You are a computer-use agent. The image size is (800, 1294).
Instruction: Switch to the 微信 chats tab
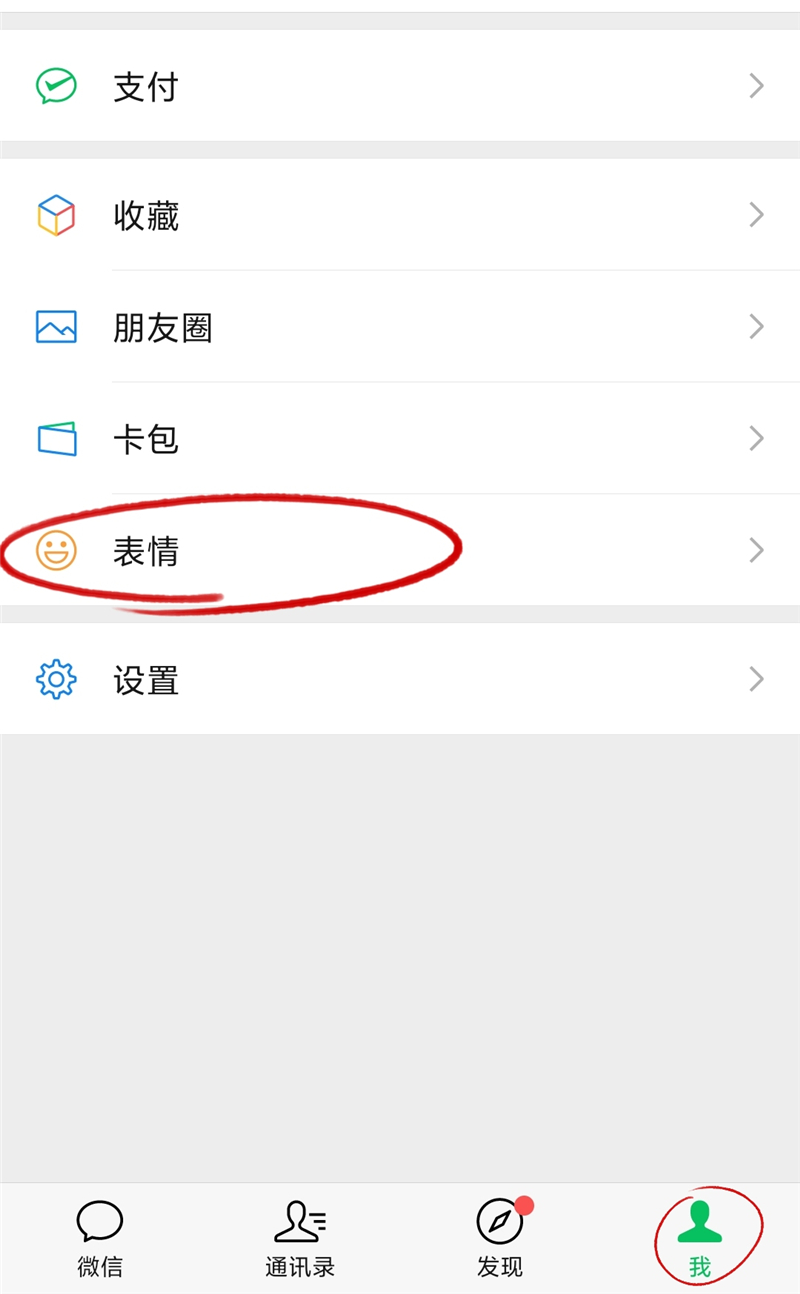click(100, 1239)
